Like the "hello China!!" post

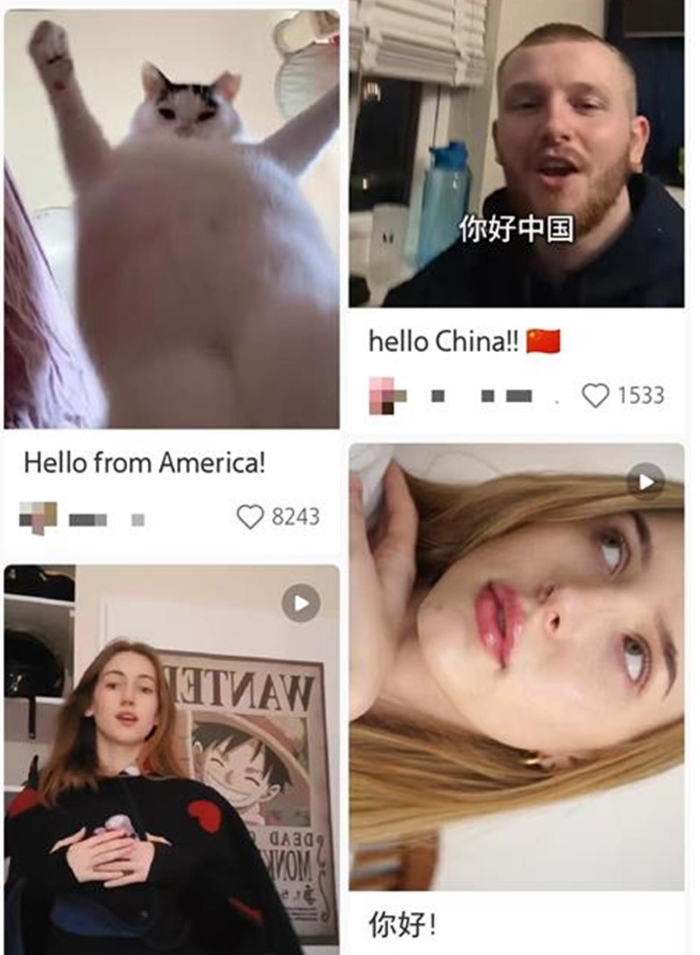(596, 396)
